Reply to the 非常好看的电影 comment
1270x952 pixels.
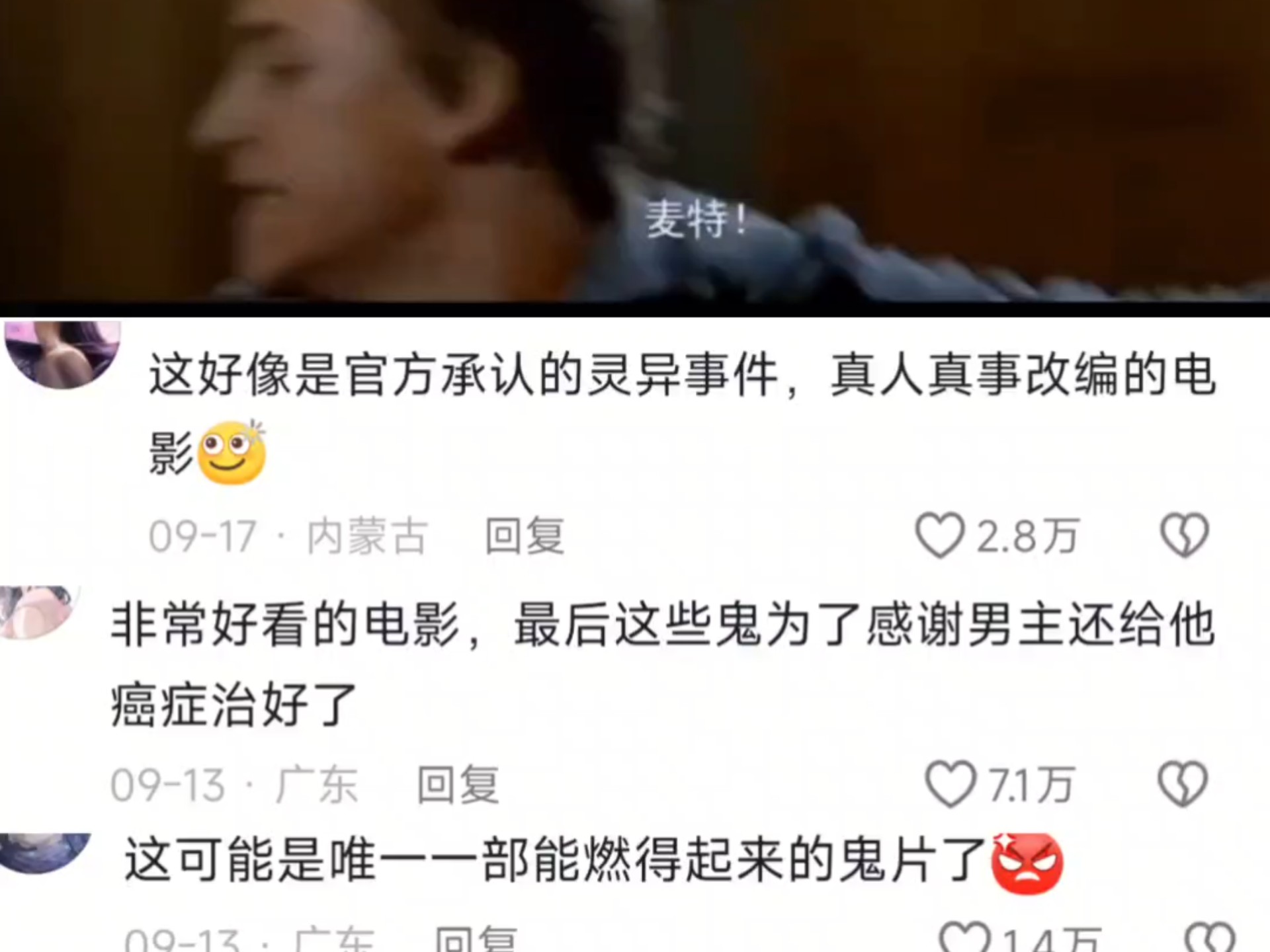pyautogui.click(x=458, y=785)
